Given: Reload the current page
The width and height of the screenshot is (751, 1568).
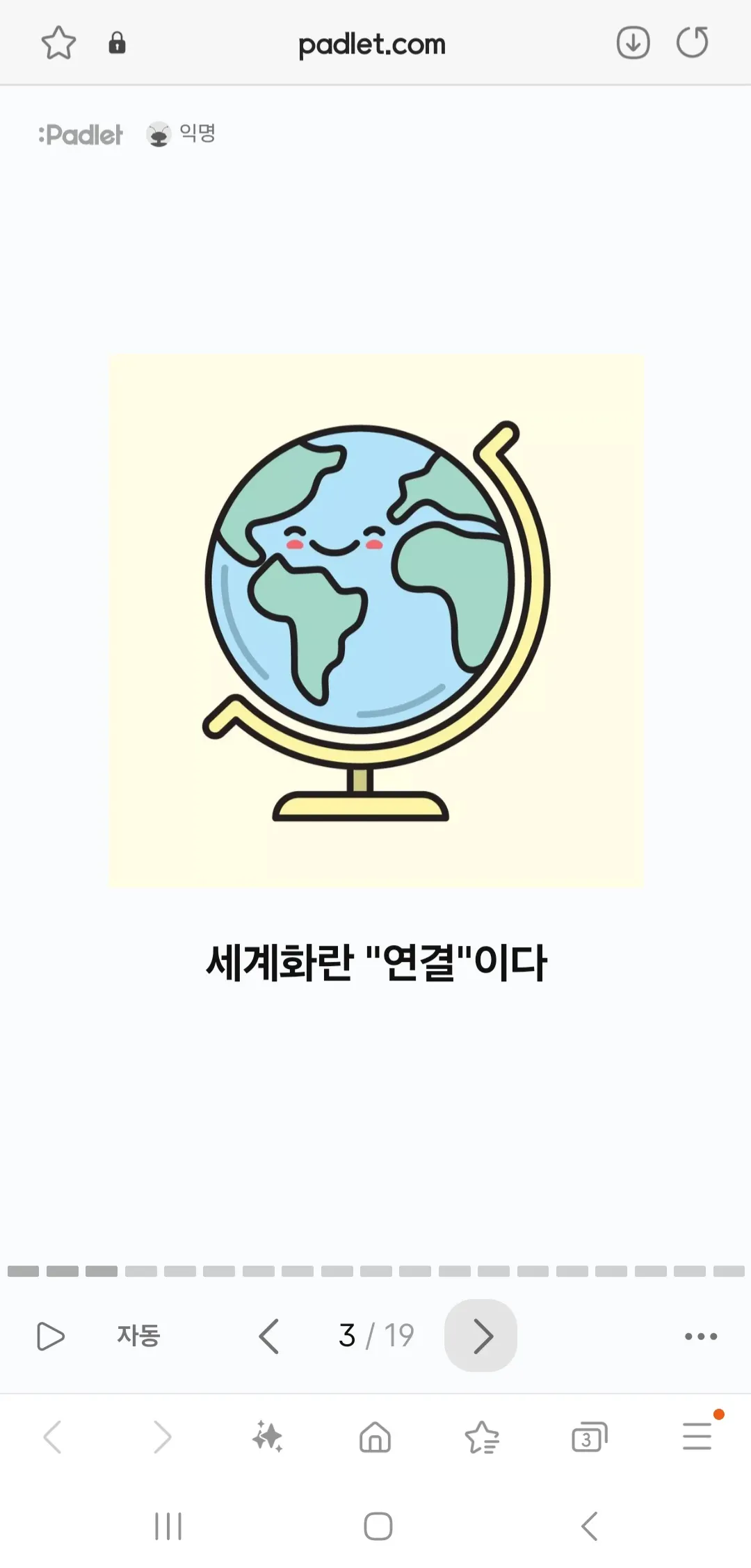Looking at the screenshot, I should tap(692, 43).
